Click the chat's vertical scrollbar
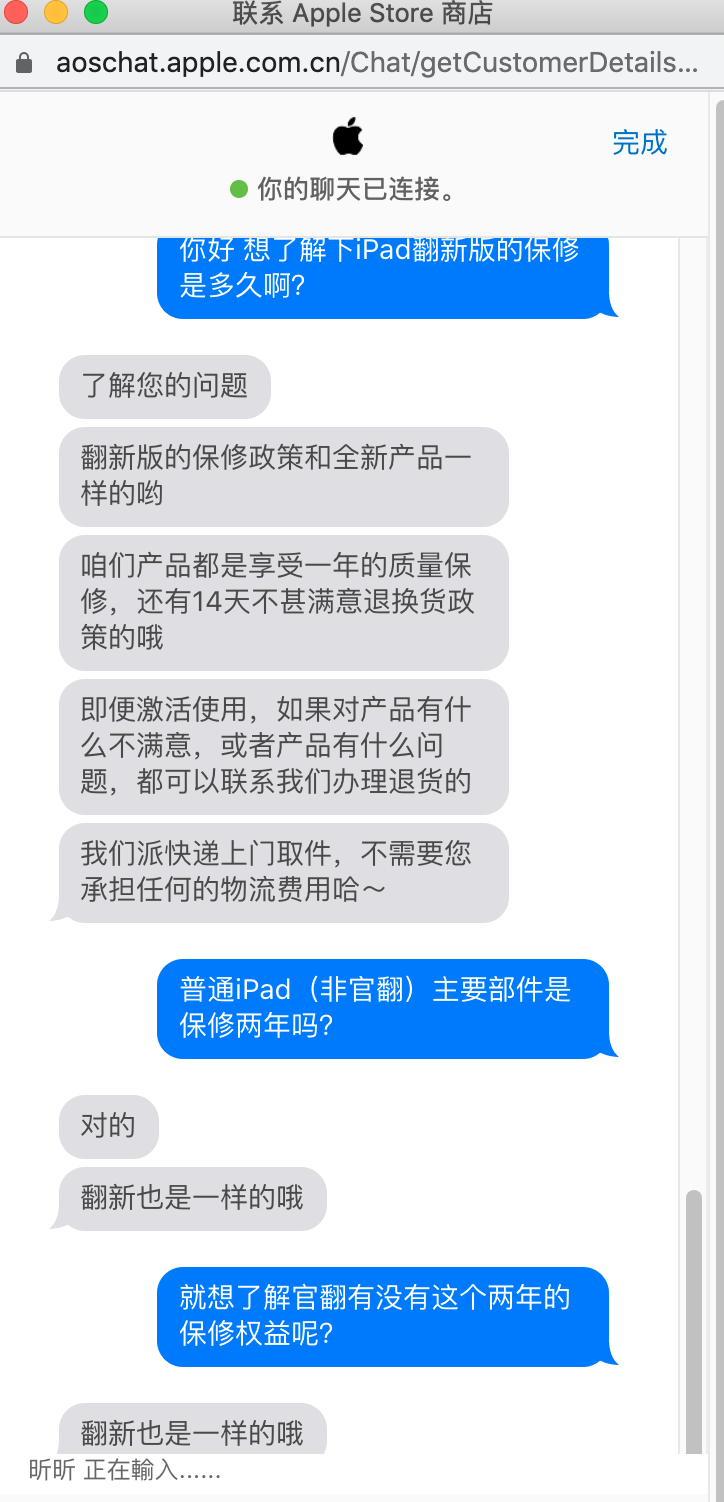The image size is (724, 1502). (x=694, y=1320)
